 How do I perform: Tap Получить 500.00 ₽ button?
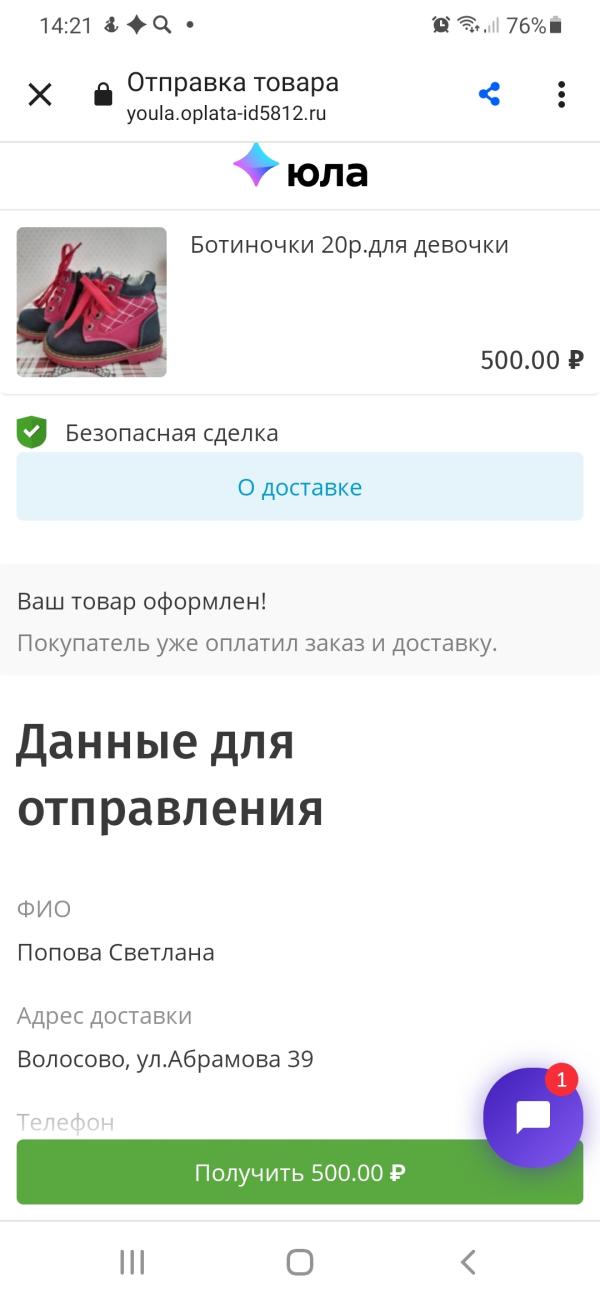(x=299, y=1172)
